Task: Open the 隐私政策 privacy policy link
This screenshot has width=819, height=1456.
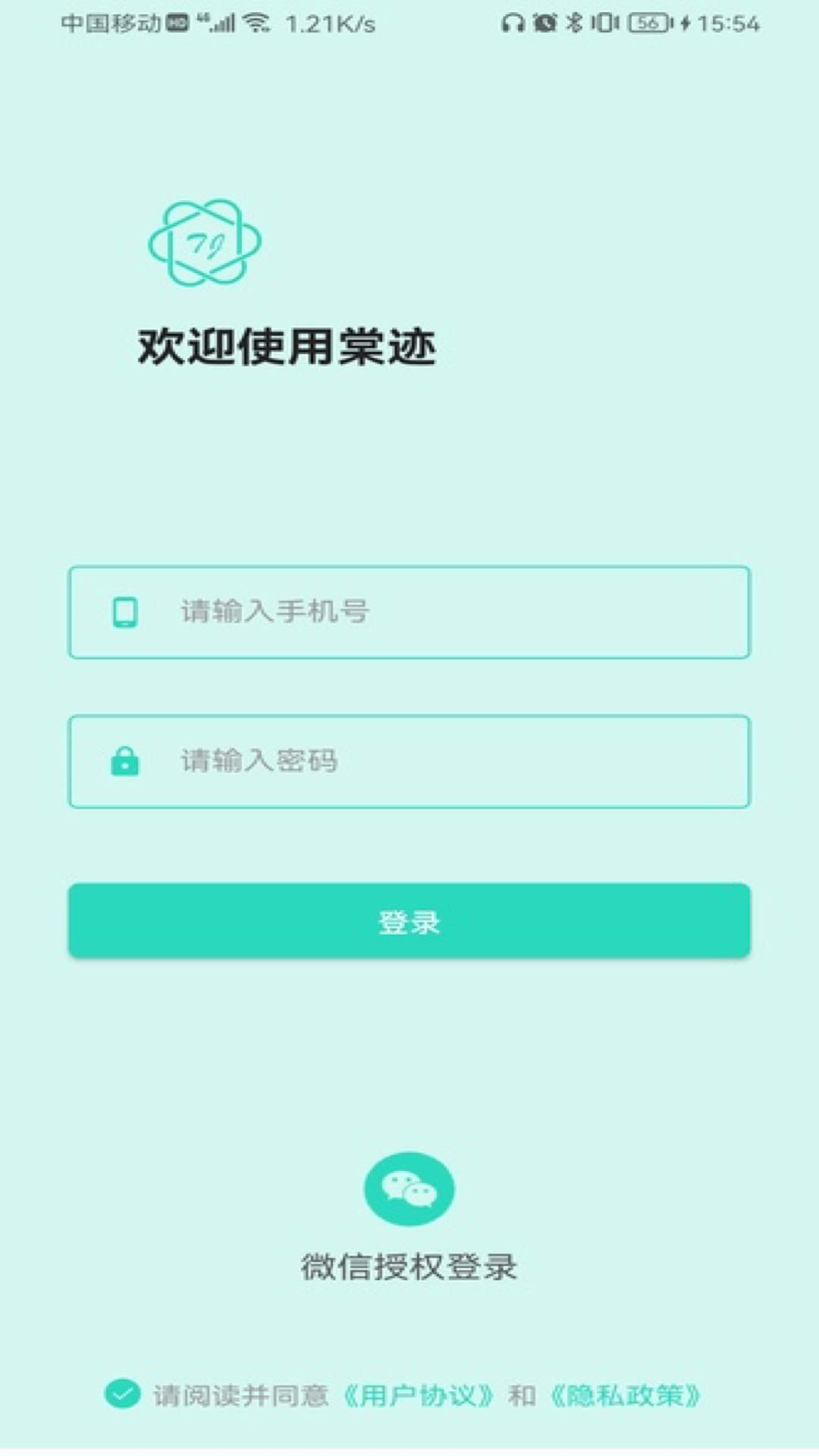Action: pos(626,1395)
